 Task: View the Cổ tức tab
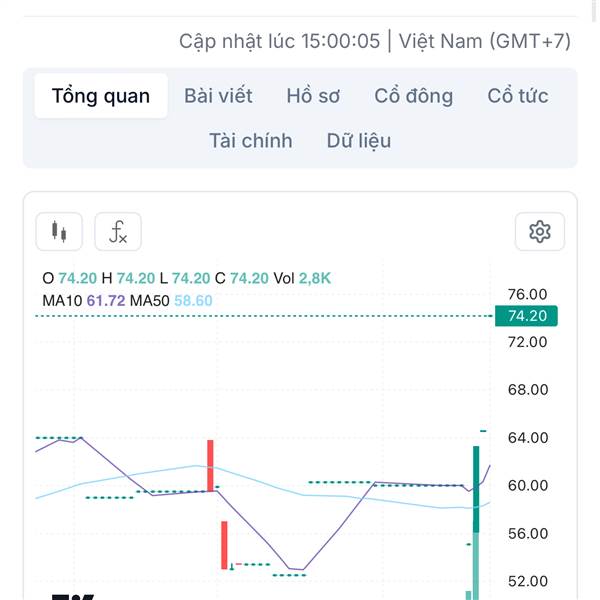click(518, 96)
